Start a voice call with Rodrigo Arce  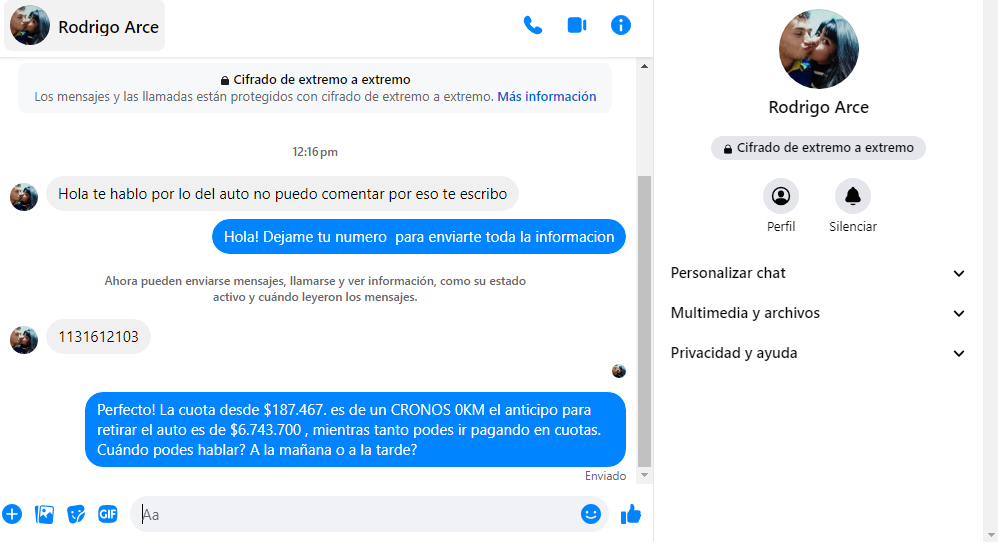[533, 25]
